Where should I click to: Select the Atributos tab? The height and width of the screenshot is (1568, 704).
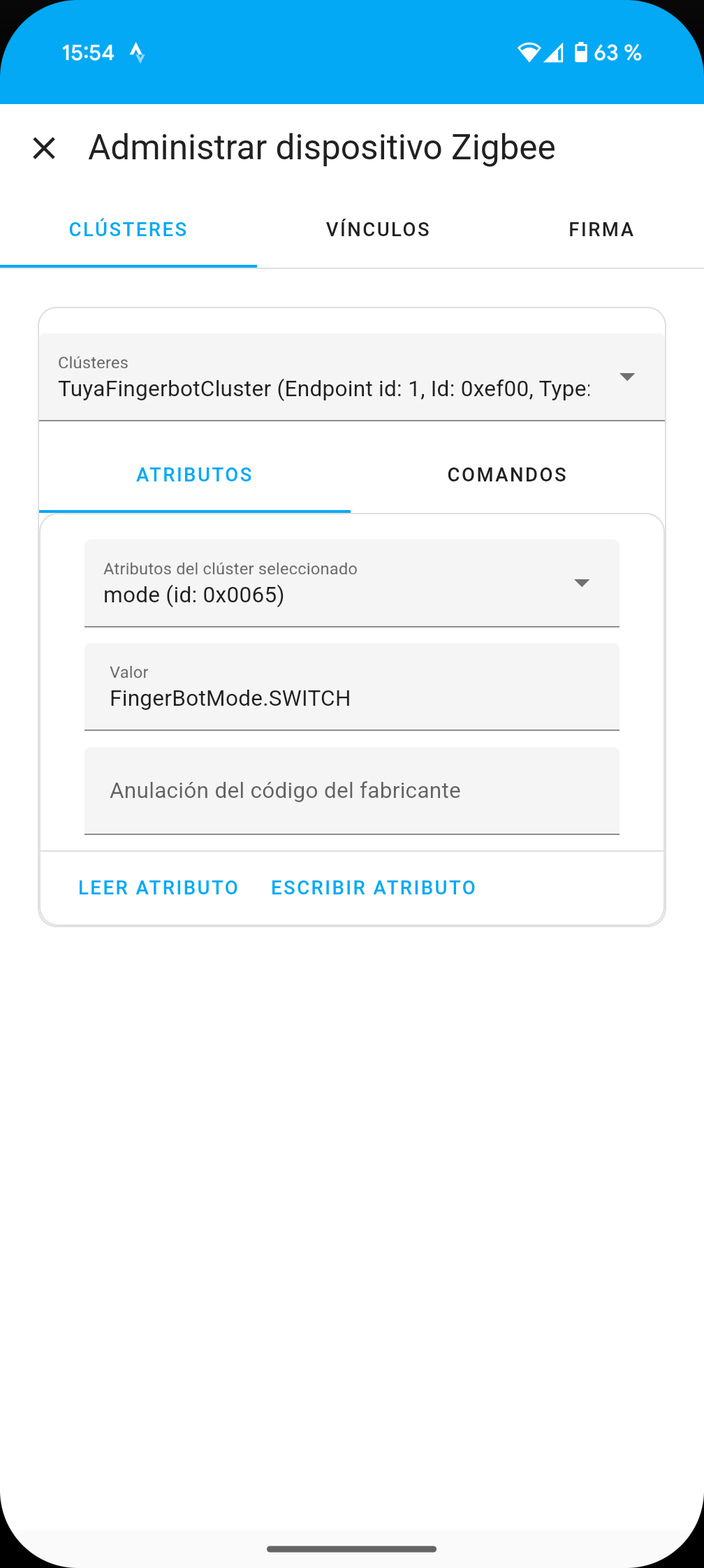195,475
